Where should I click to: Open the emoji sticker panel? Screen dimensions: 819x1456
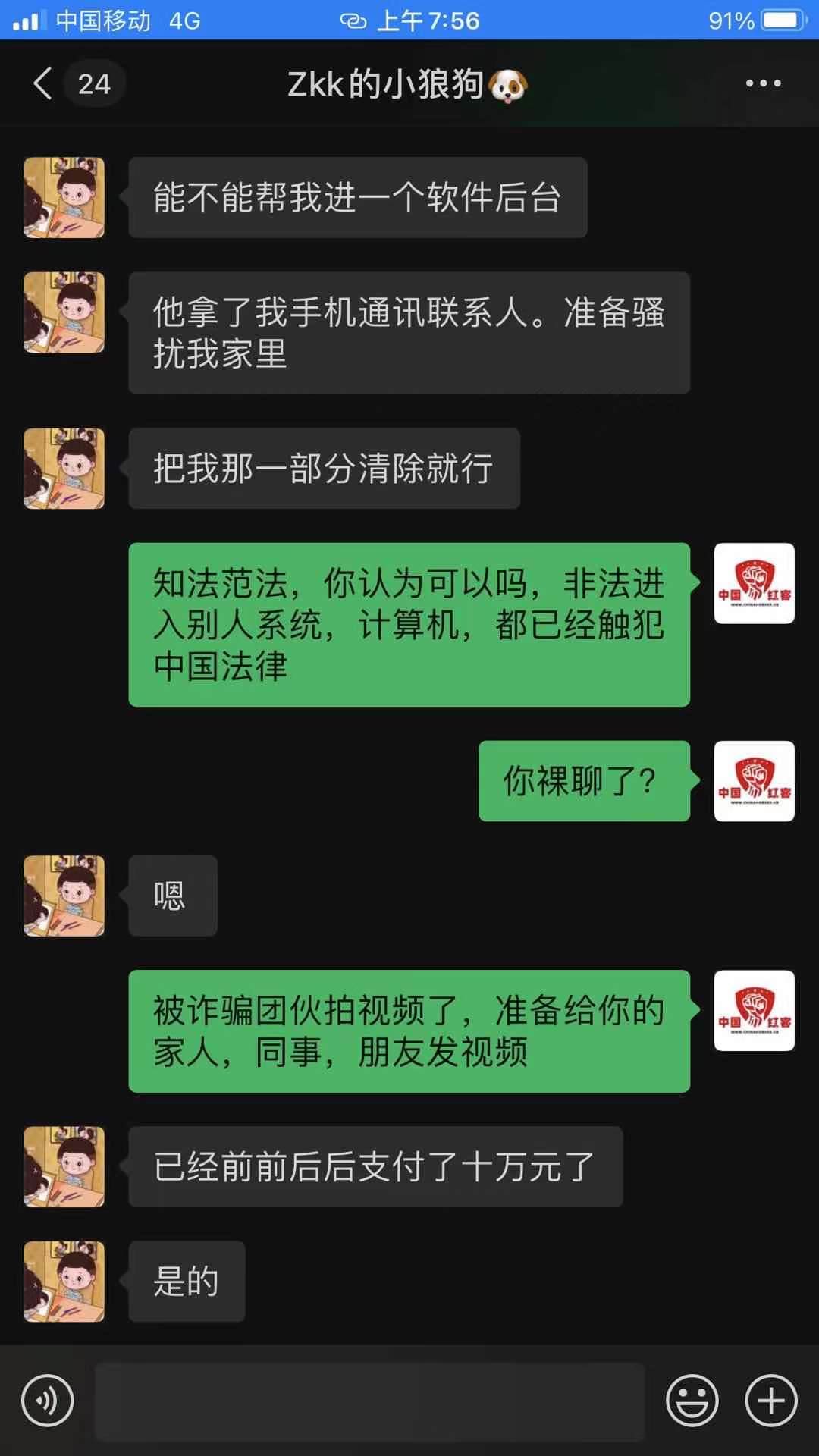pyautogui.click(x=692, y=1401)
